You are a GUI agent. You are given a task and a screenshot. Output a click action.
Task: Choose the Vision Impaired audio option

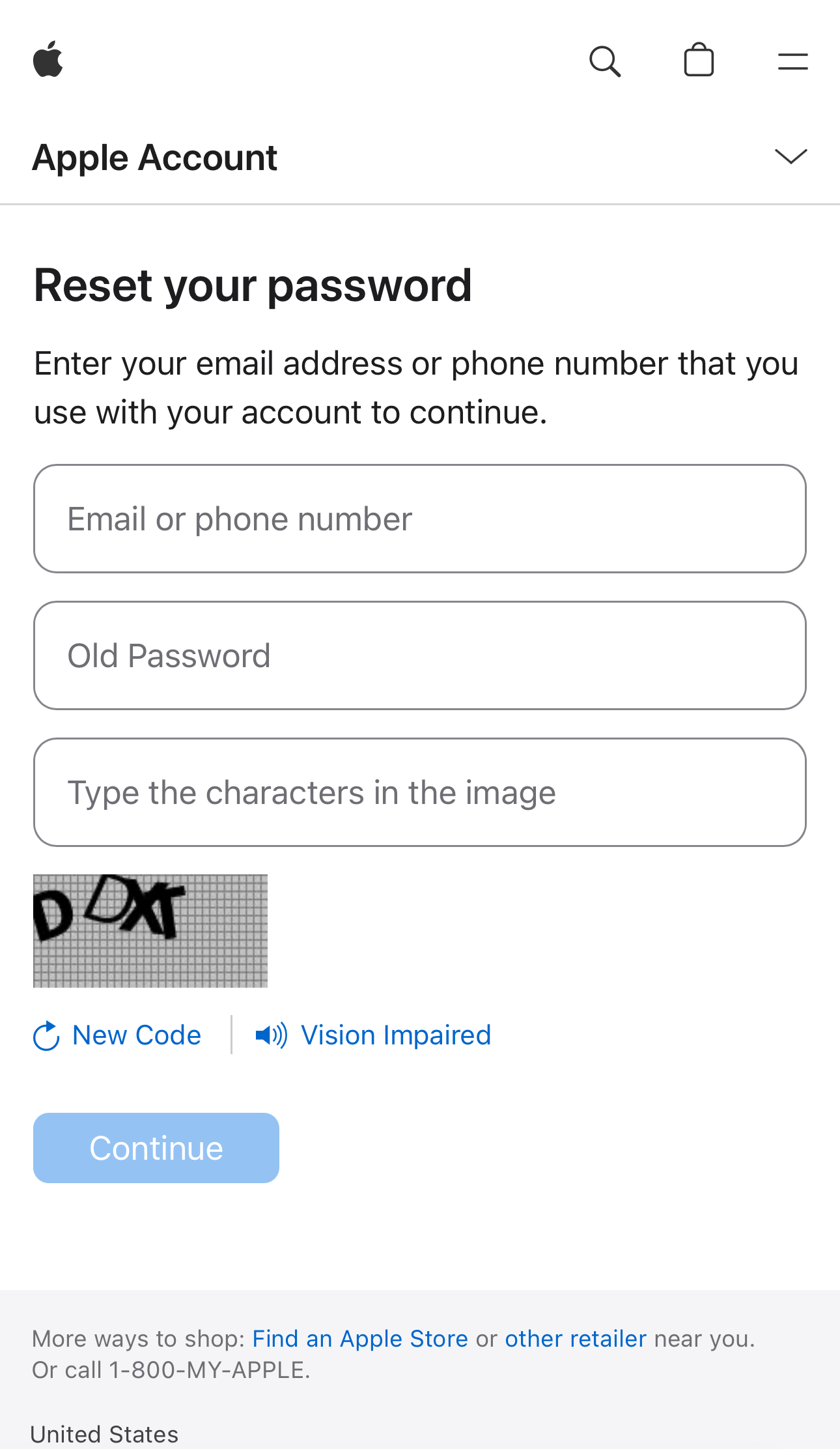[374, 1035]
